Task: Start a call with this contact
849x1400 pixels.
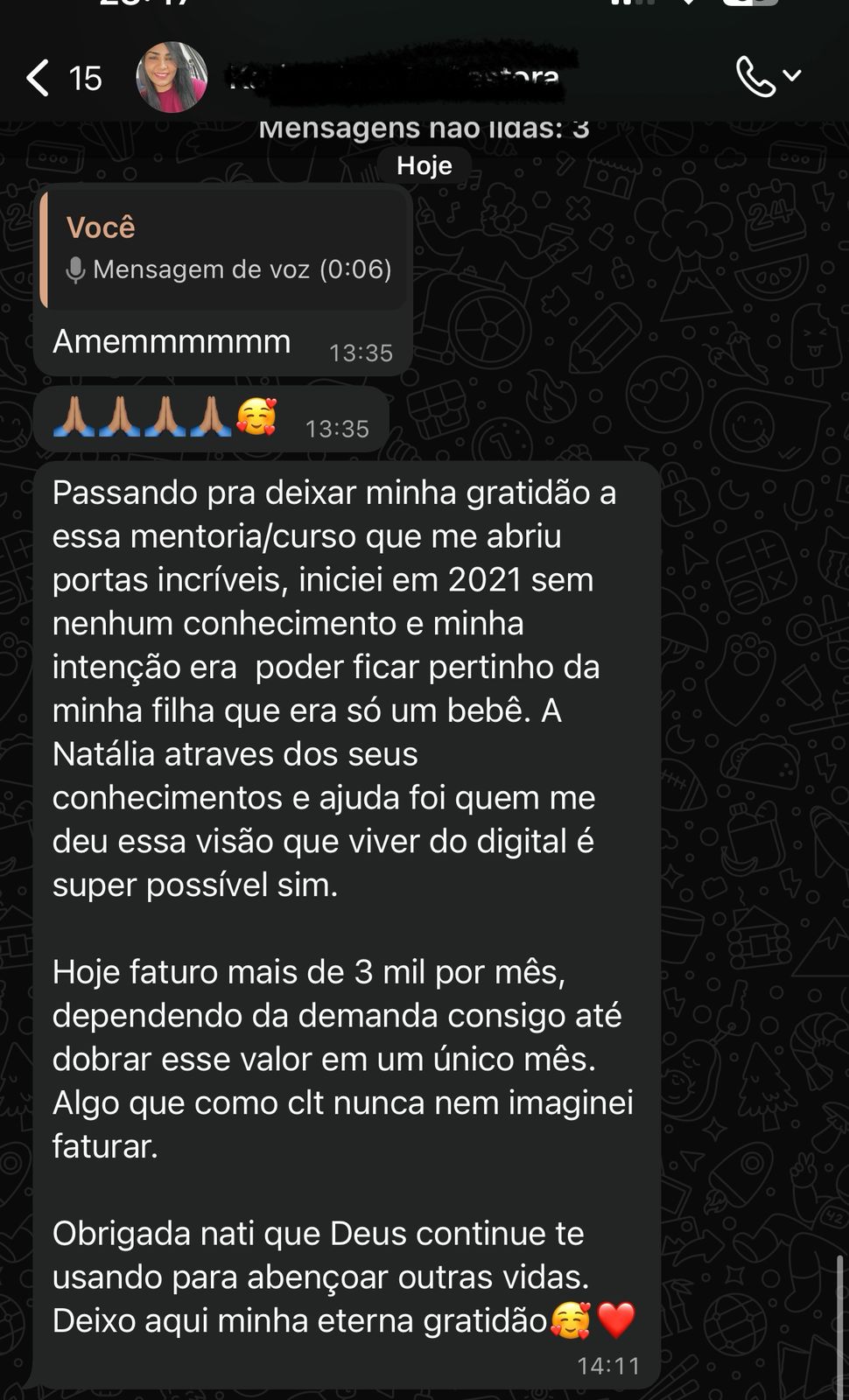Action: coord(756,77)
